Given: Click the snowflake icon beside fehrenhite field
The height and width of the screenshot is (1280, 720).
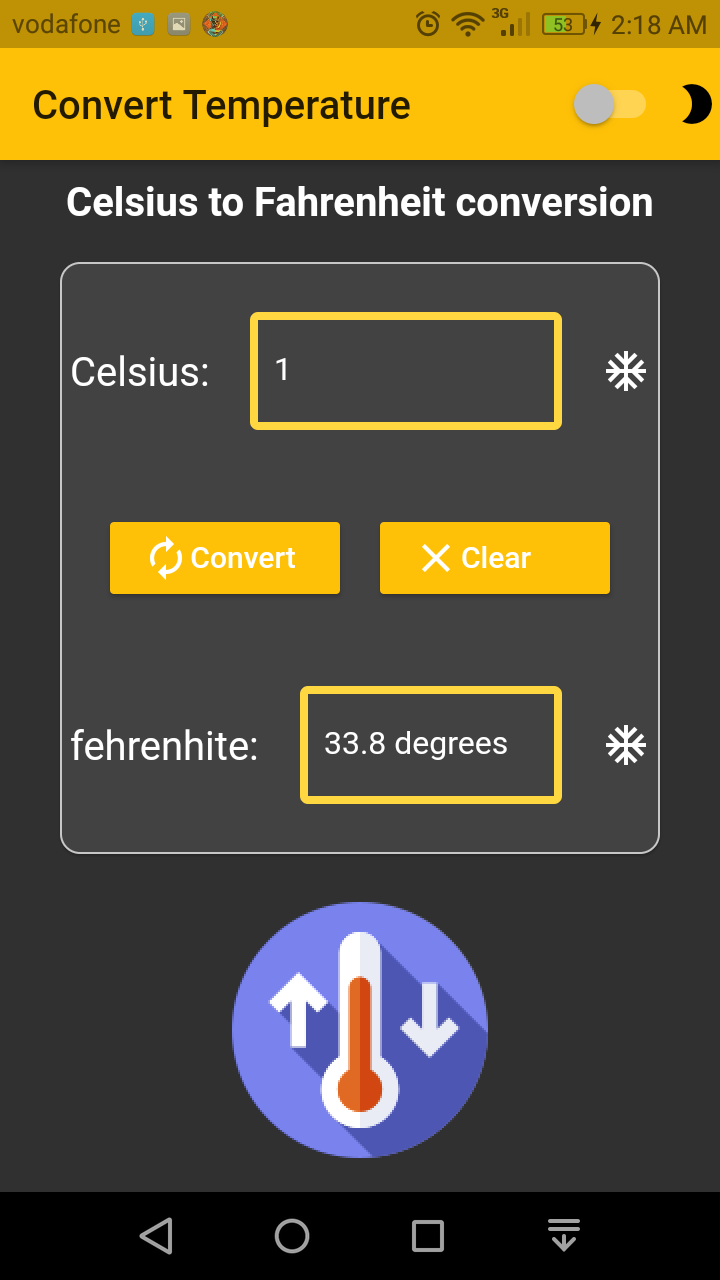Looking at the screenshot, I should pos(625,744).
